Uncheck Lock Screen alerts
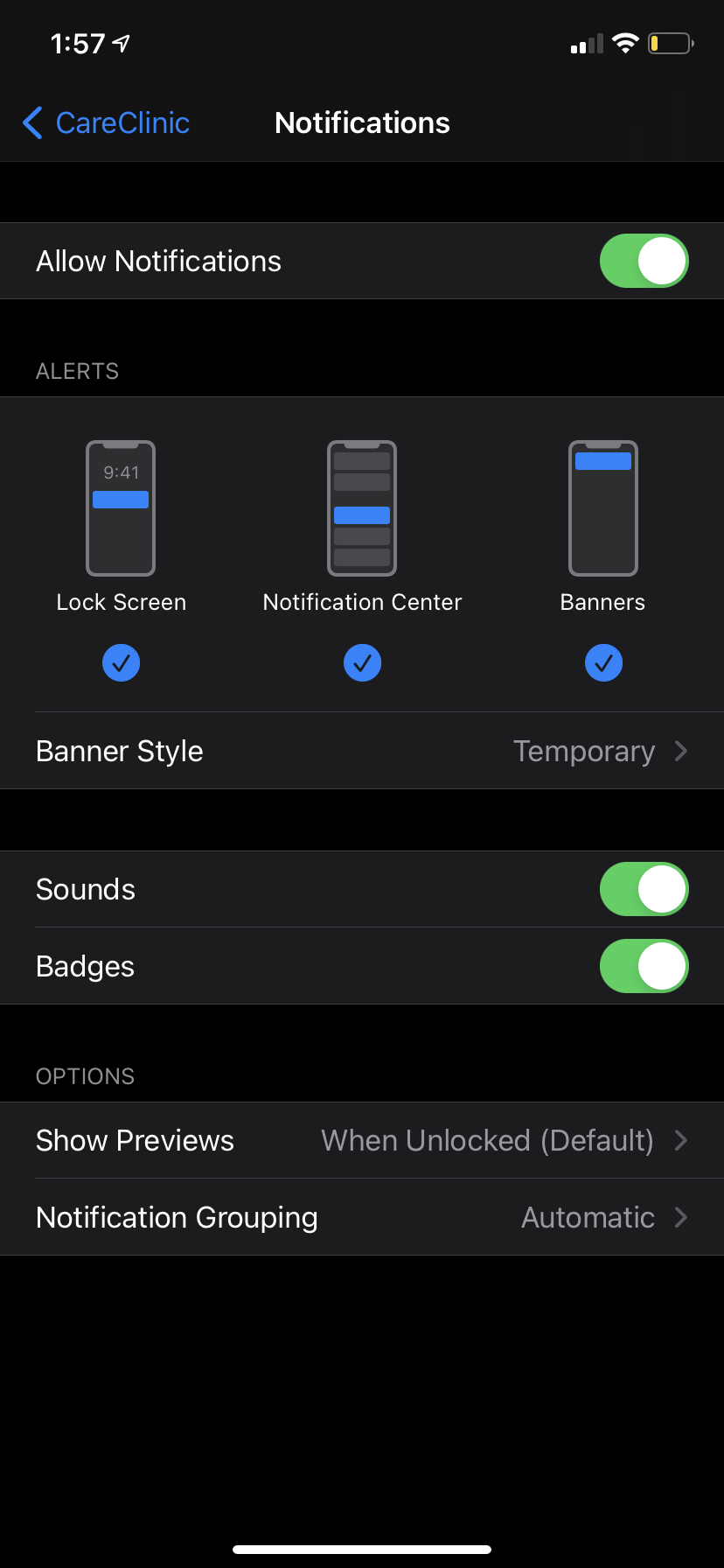The width and height of the screenshot is (724, 1568). coord(122,663)
